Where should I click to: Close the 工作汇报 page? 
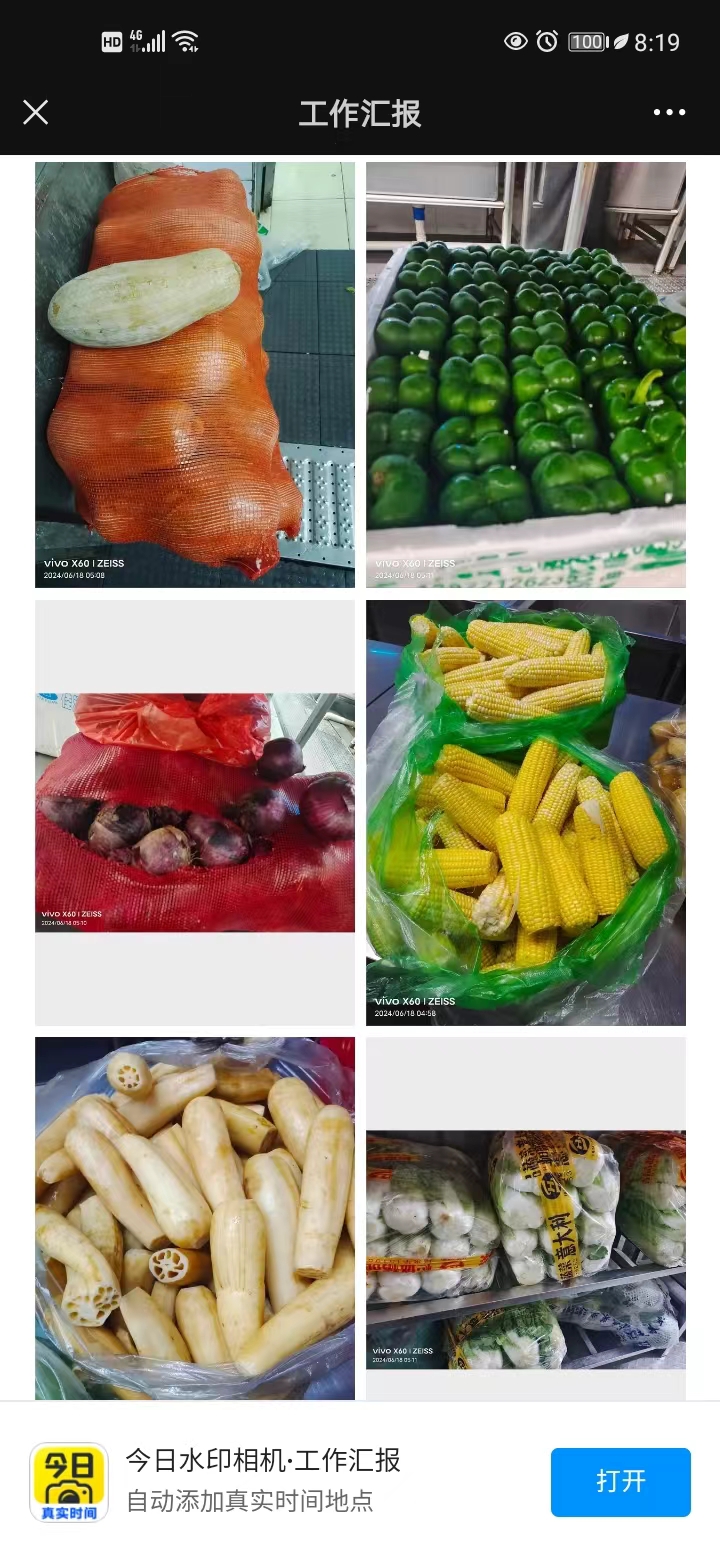point(36,112)
